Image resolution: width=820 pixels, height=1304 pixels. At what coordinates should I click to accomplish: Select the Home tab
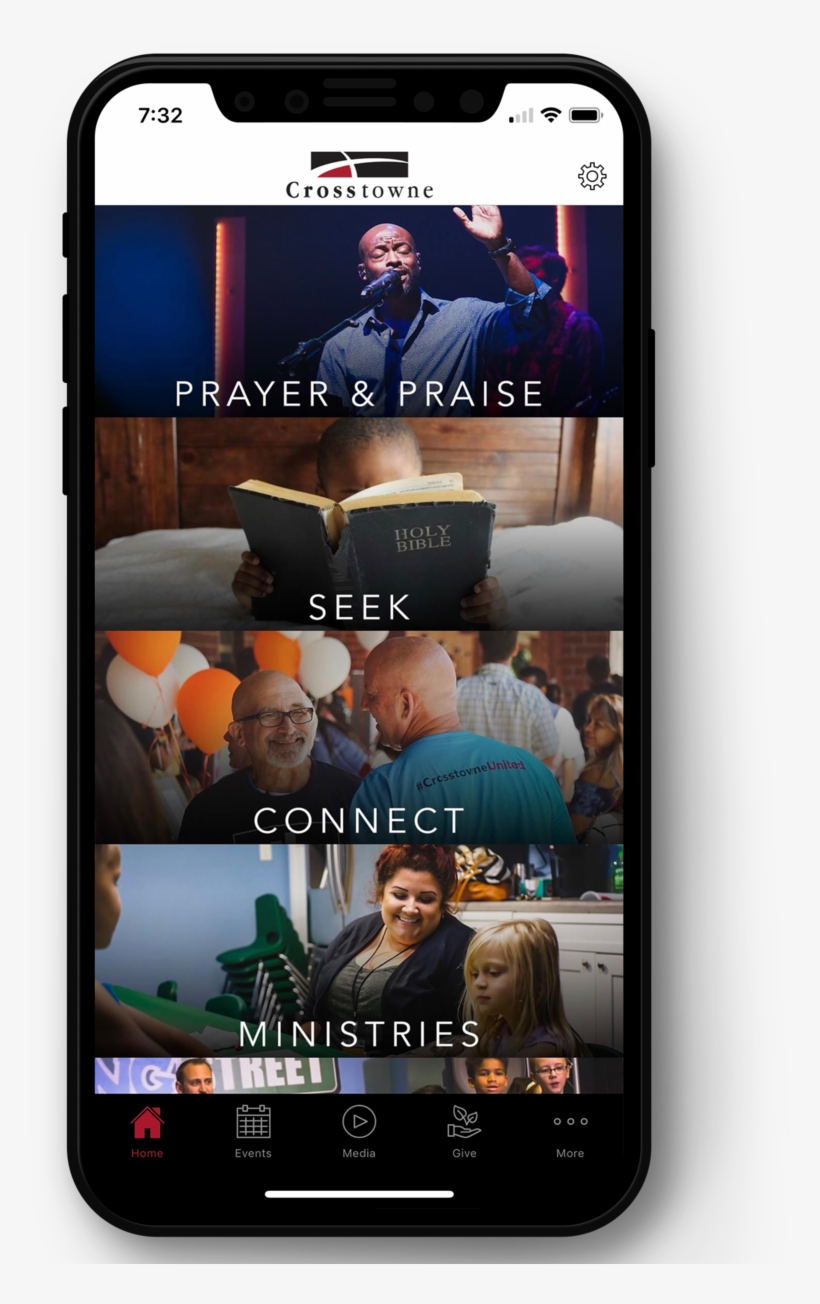pos(147,1132)
